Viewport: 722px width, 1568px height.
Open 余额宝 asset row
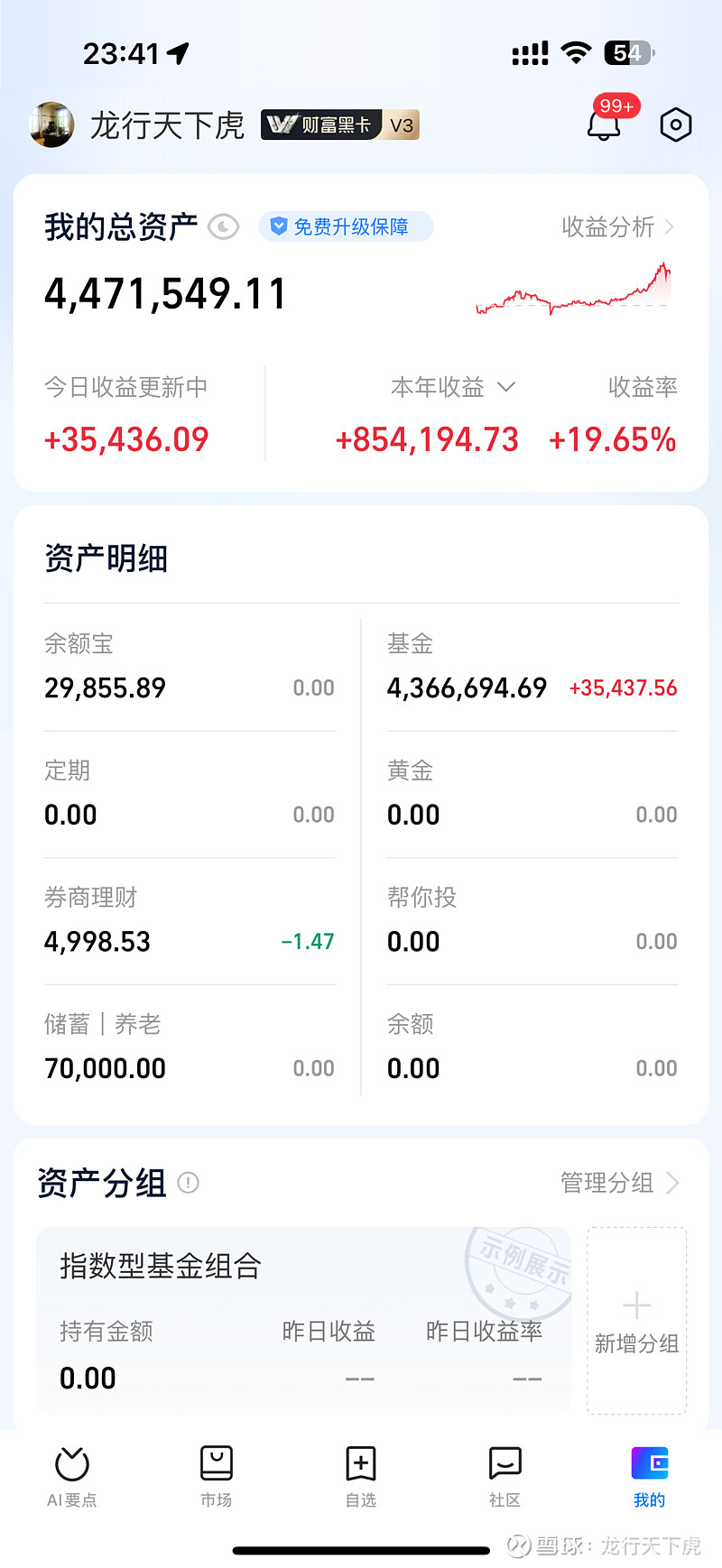click(189, 669)
